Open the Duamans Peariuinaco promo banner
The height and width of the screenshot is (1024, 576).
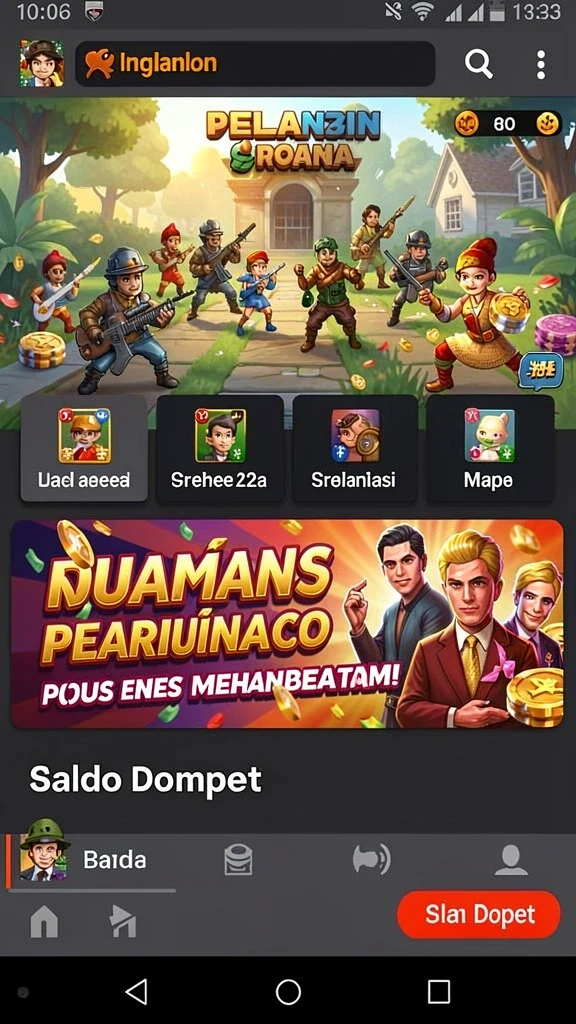(x=287, y=624)
